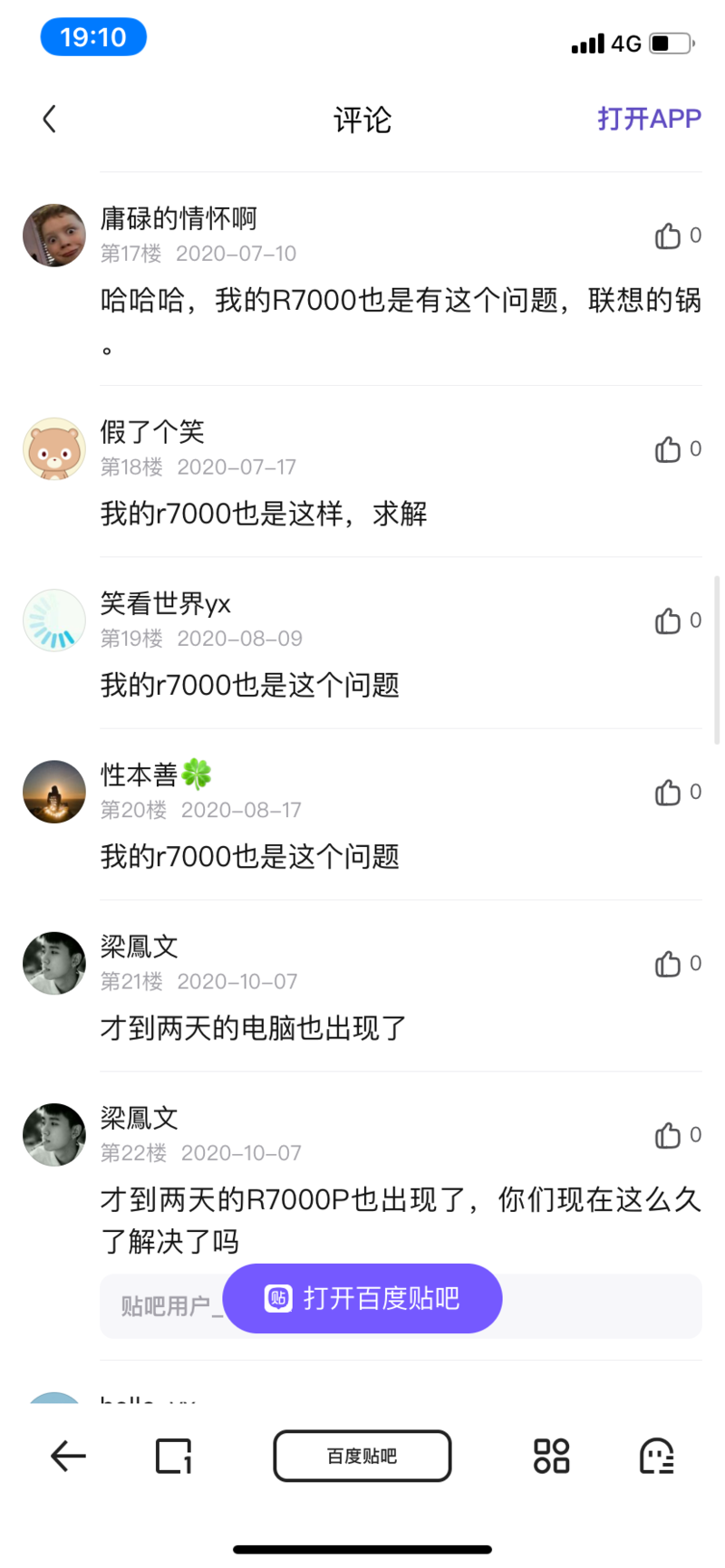Open 庸碌的情怀啊's profile avatar
The height and width of the screenshot is (1568, 725).
54,236
